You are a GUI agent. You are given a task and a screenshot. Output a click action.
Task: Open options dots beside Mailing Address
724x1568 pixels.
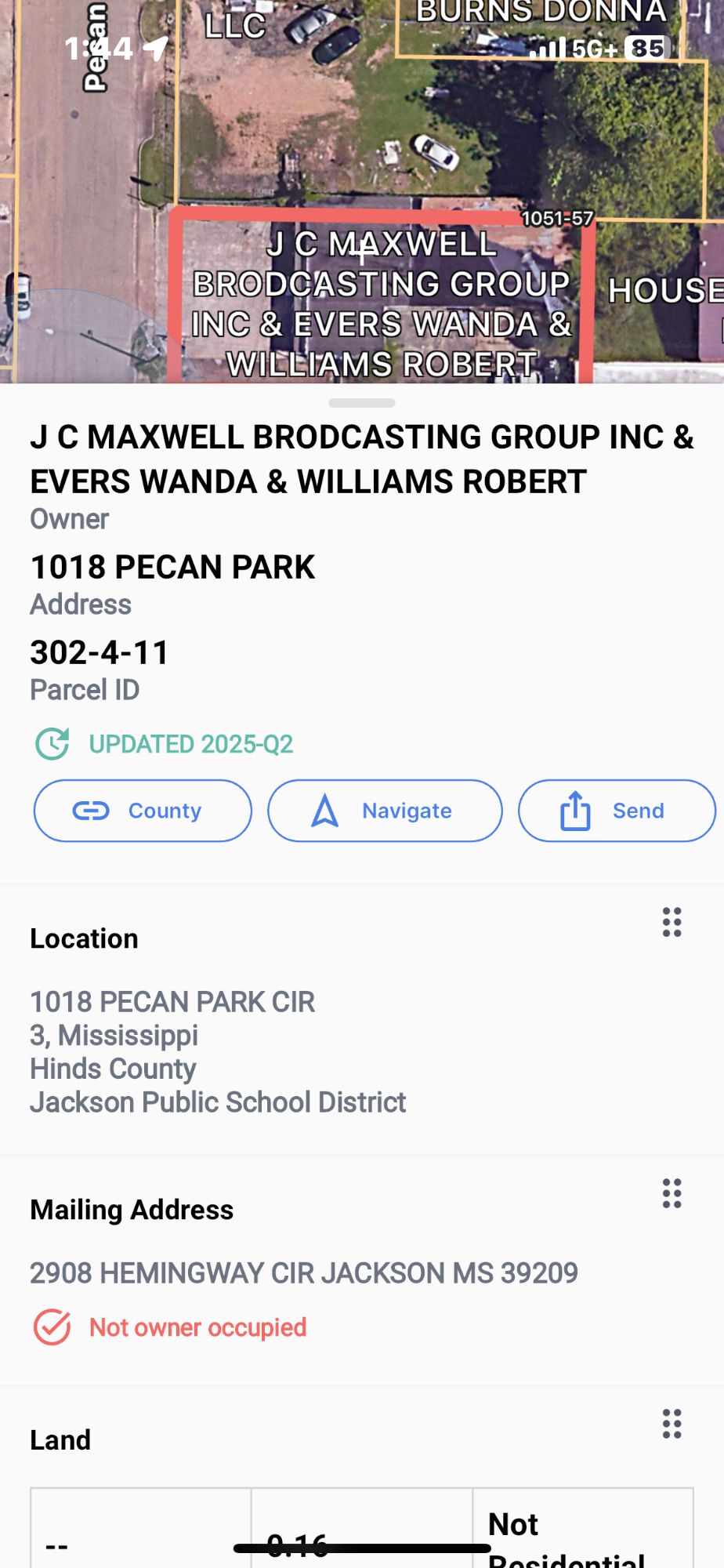pyautogui.click(x=672, y=1193)
